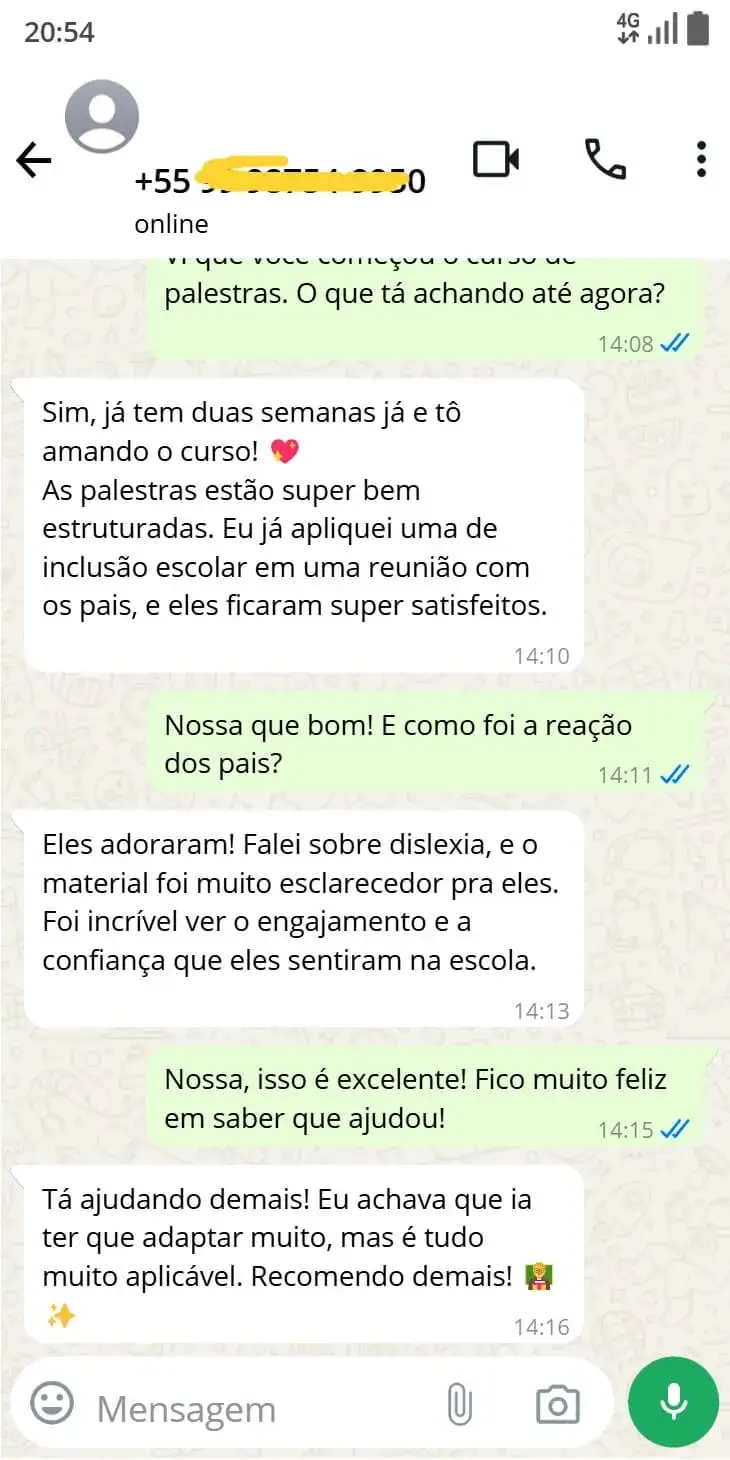Open the emoji picker
This screenshot has height=1460, width=730.
[x=52, y=1404]
